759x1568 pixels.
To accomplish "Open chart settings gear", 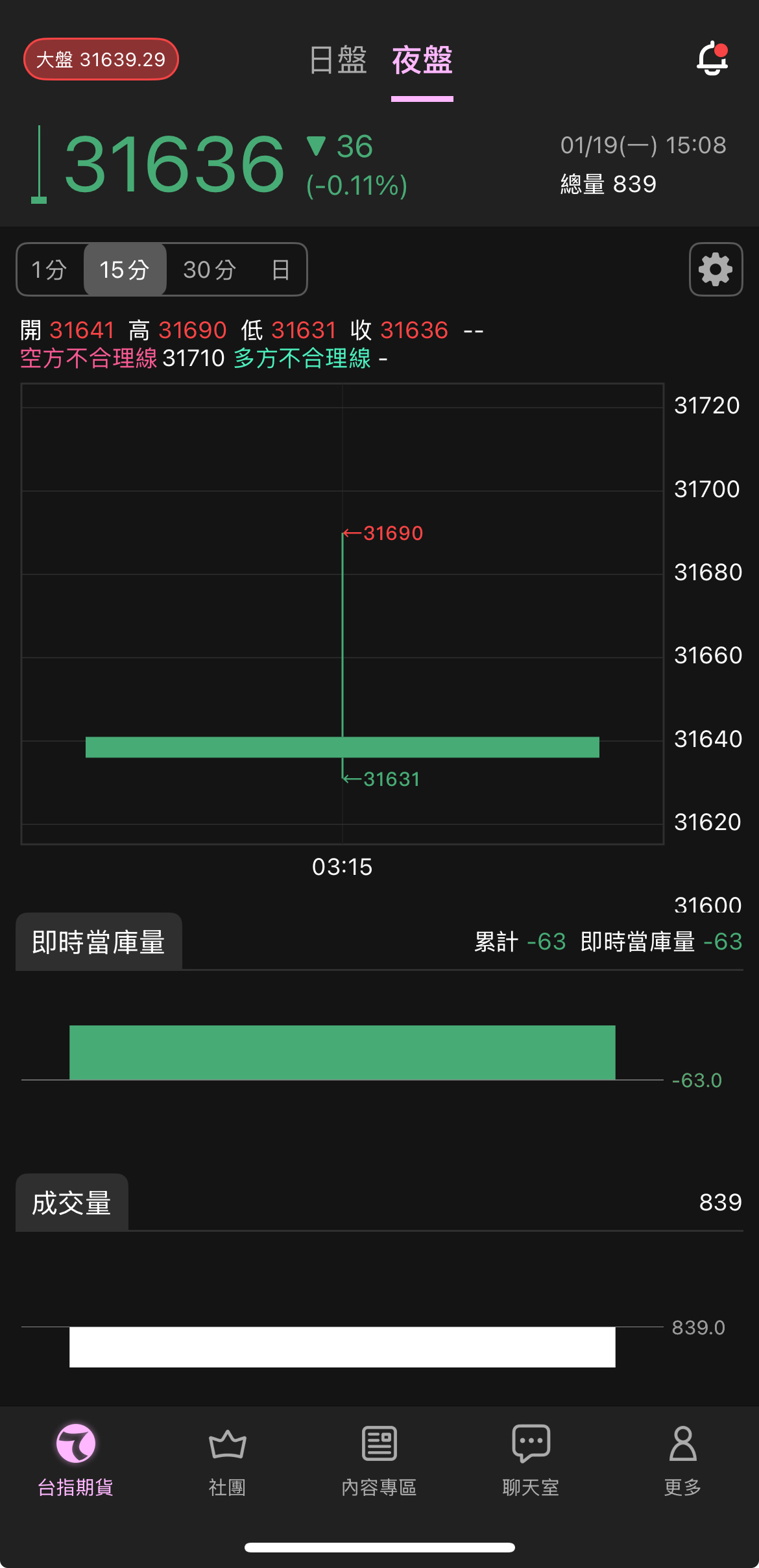I will coord(716,269).
